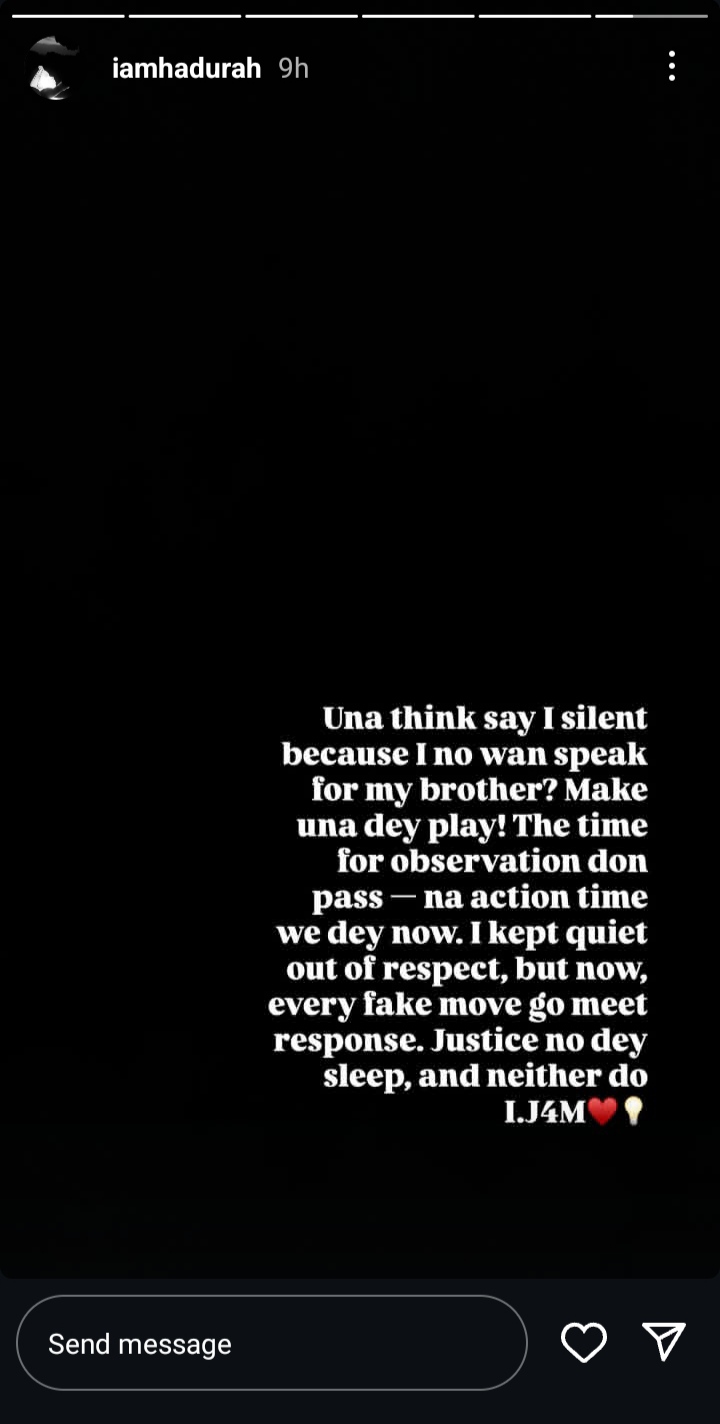Viewport: 720px width, 1424px height.
Task: Share this story via paper plane icon
Action: click(x=664, y=1342)
